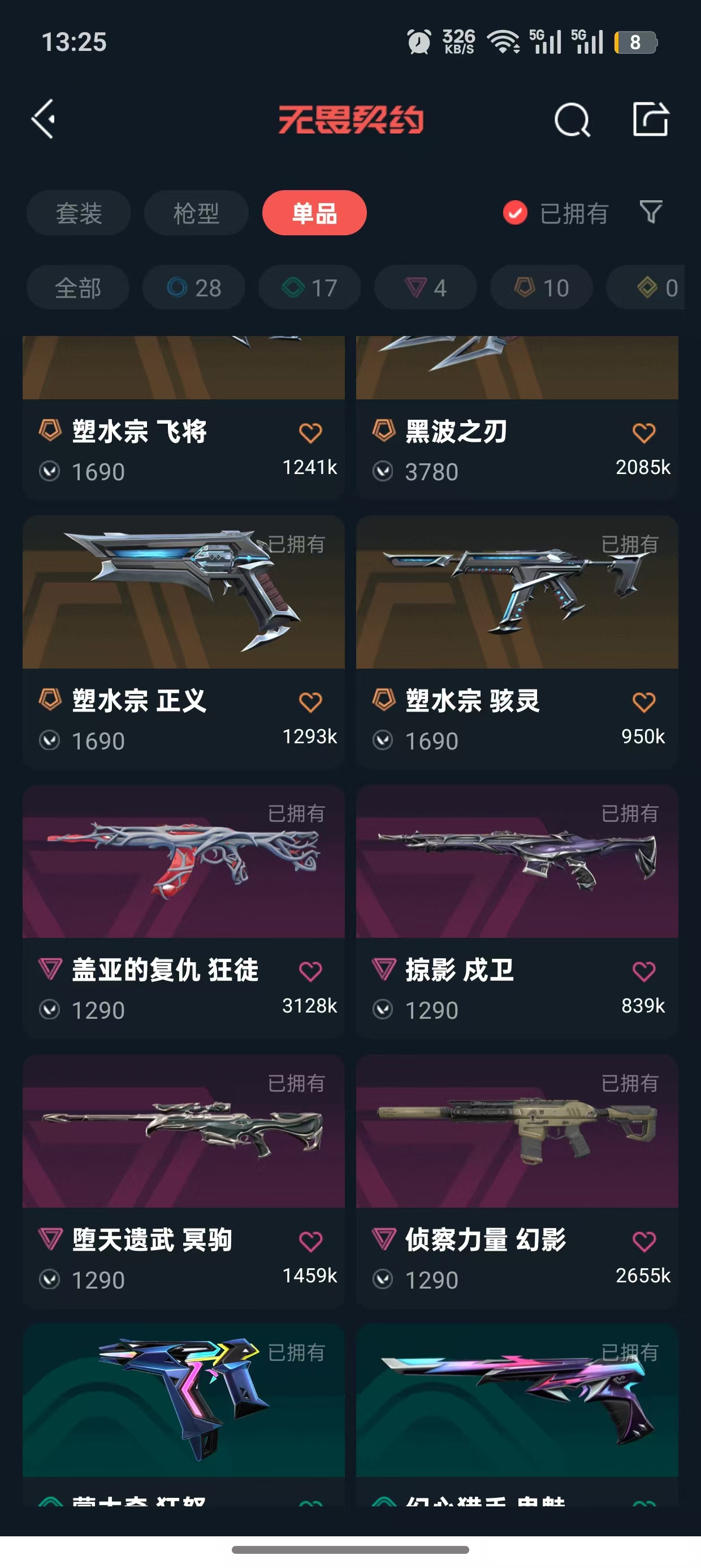Filter by the pink tier chip showing 4
The height and width of the screenshot is (1568, 701).
tap(426, 287)
